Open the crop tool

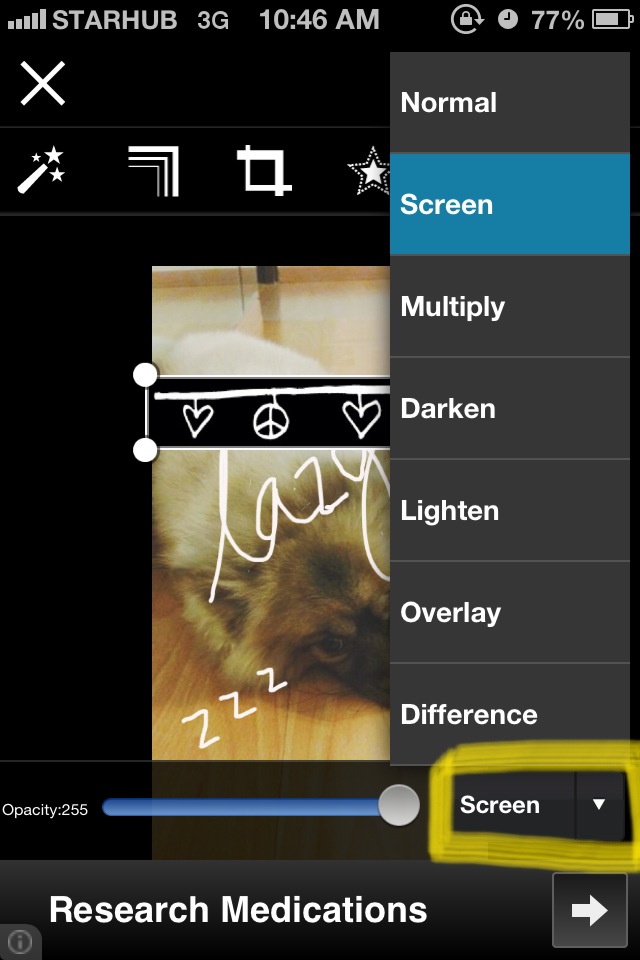[265, 170]
